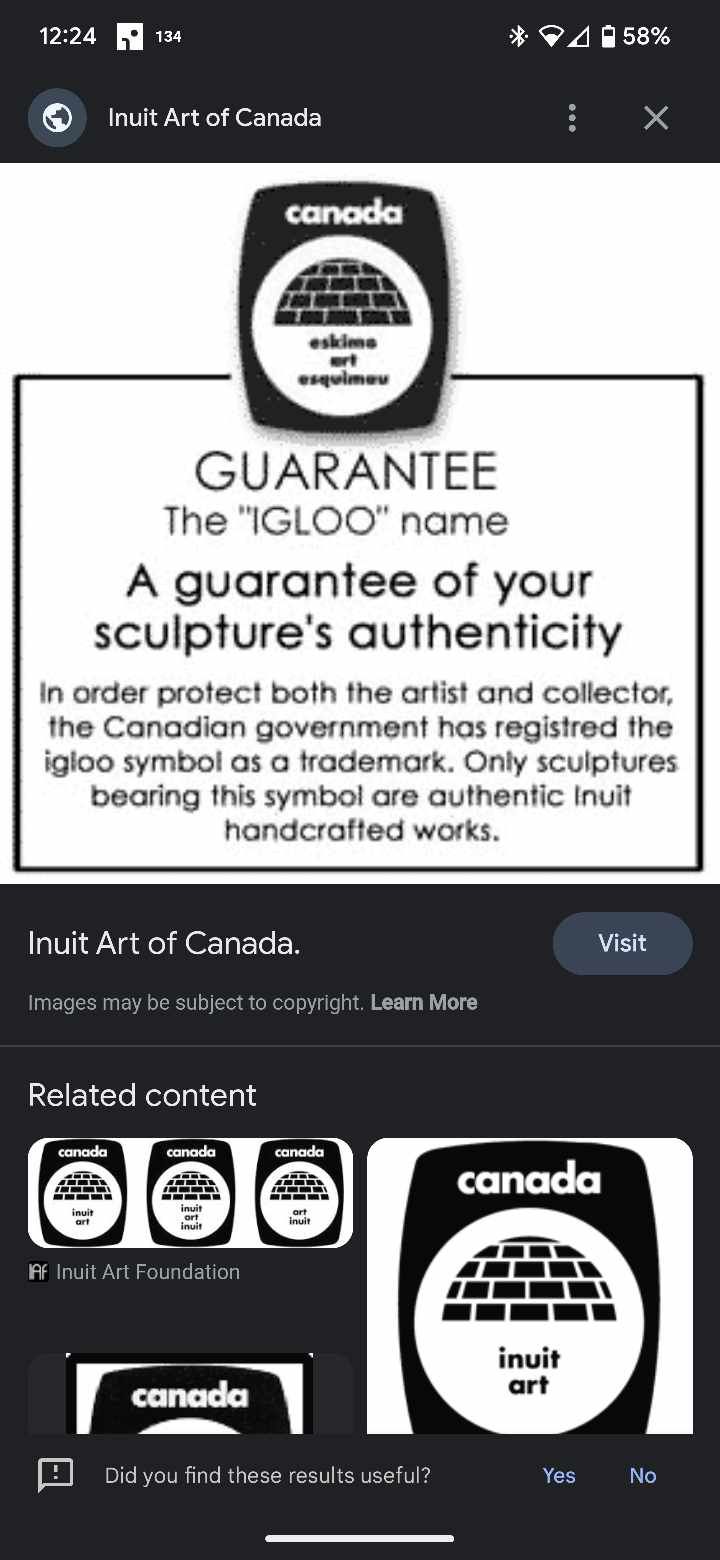Open the Learn More copyright link
Image resolution: width=720 pixels, height=1560 pixels.
click(x=424, y=1002)
